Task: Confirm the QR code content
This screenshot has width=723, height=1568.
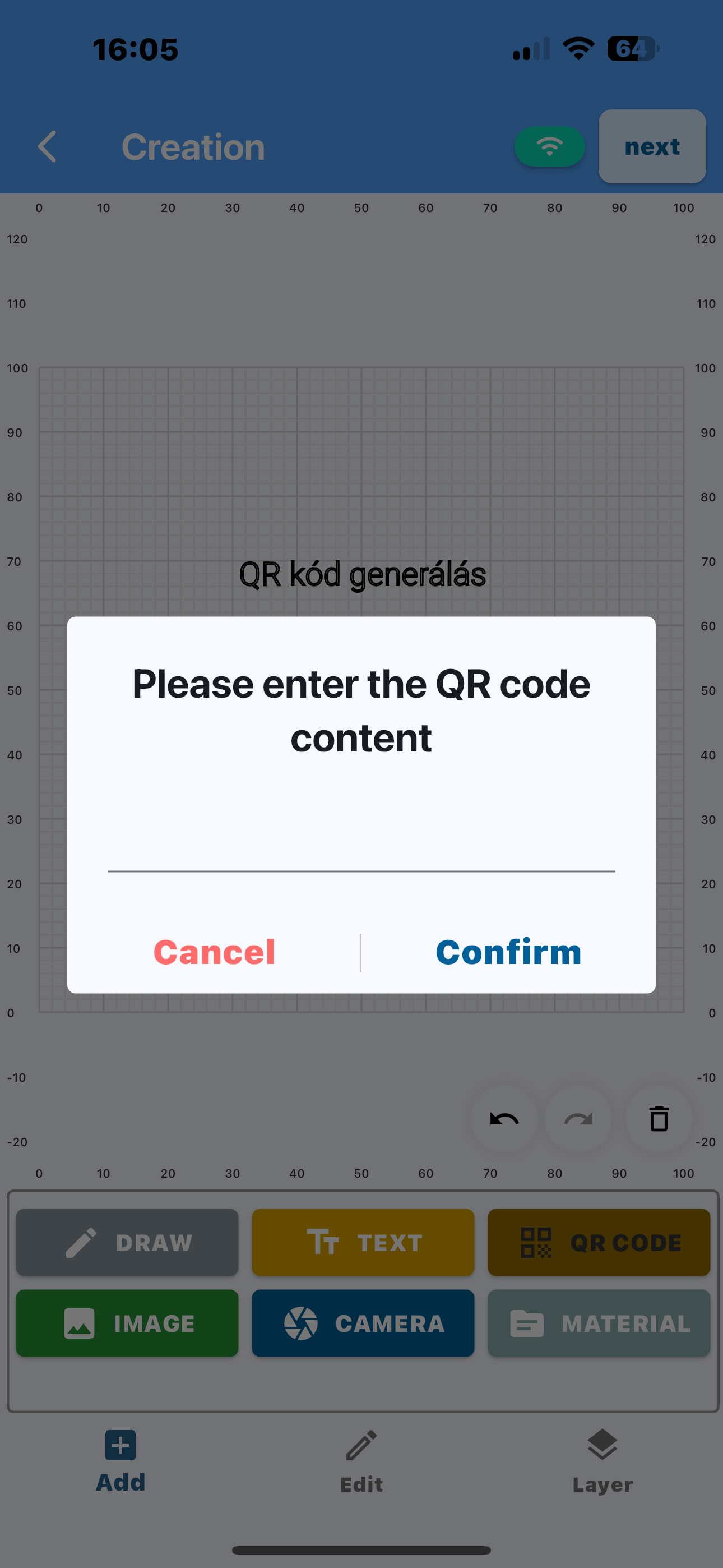Action: click(508, 952)
